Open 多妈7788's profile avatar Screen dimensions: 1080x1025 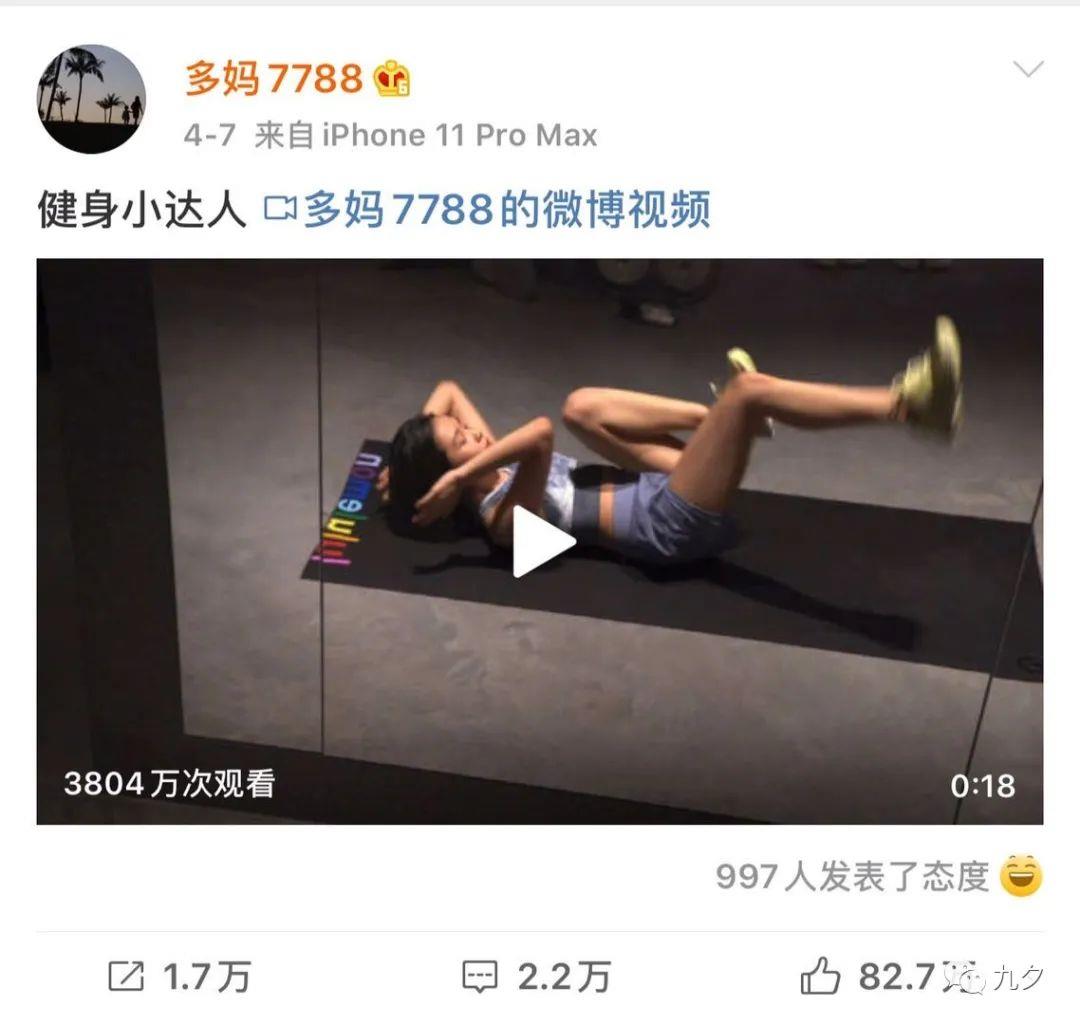tap(91, 99)
